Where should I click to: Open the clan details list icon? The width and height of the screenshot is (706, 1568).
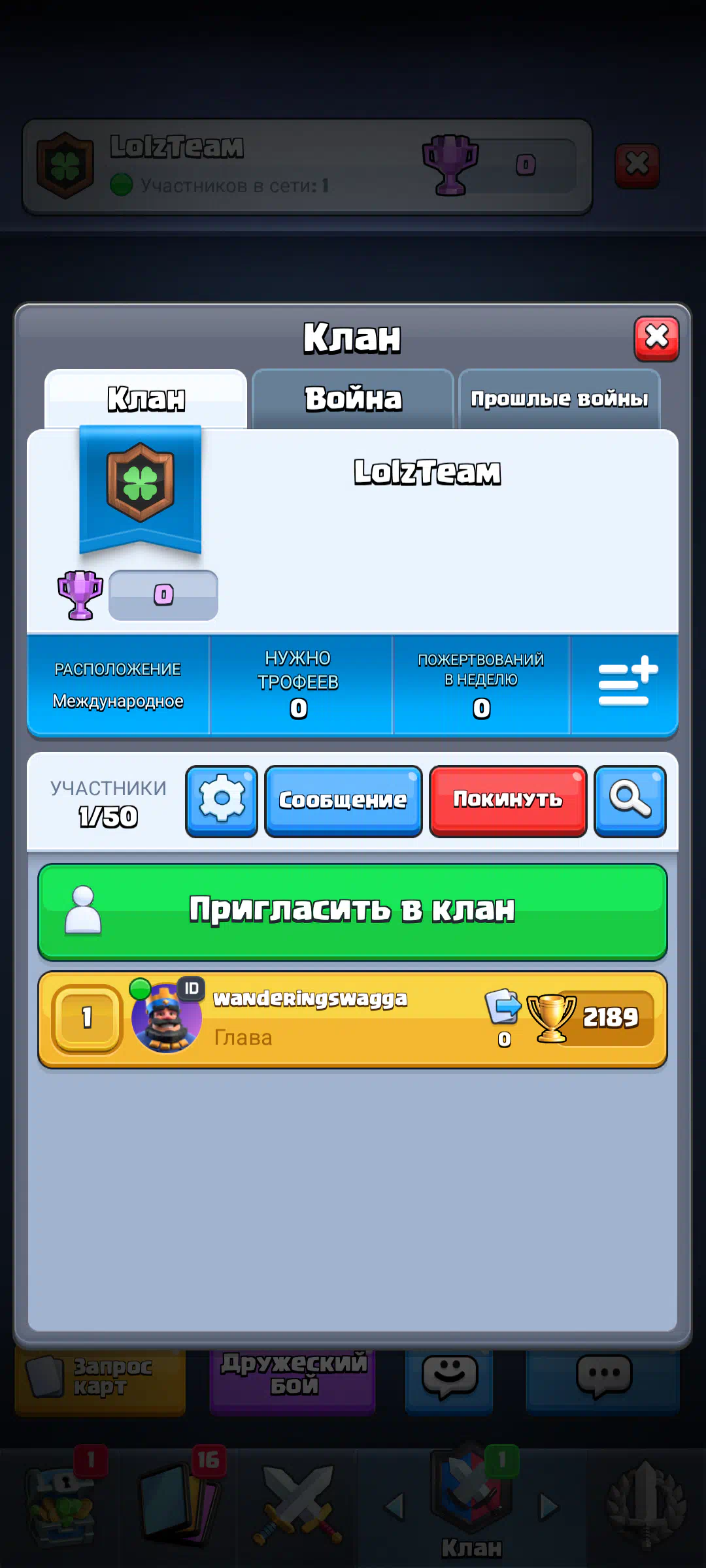click(x=625, y=684)
